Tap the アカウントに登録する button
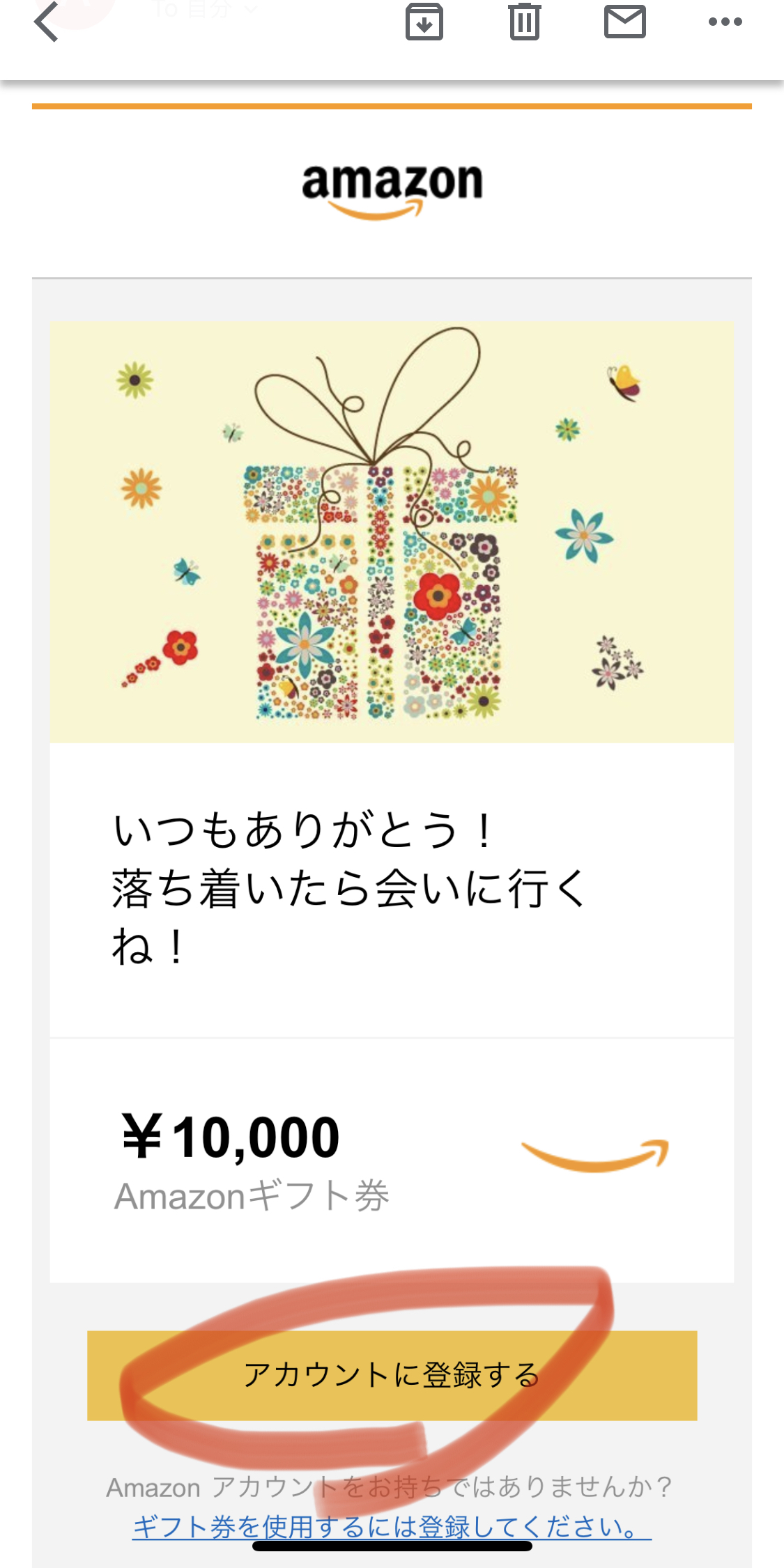The width and height of the screenshot is (784, 1568). point(392,1375)
